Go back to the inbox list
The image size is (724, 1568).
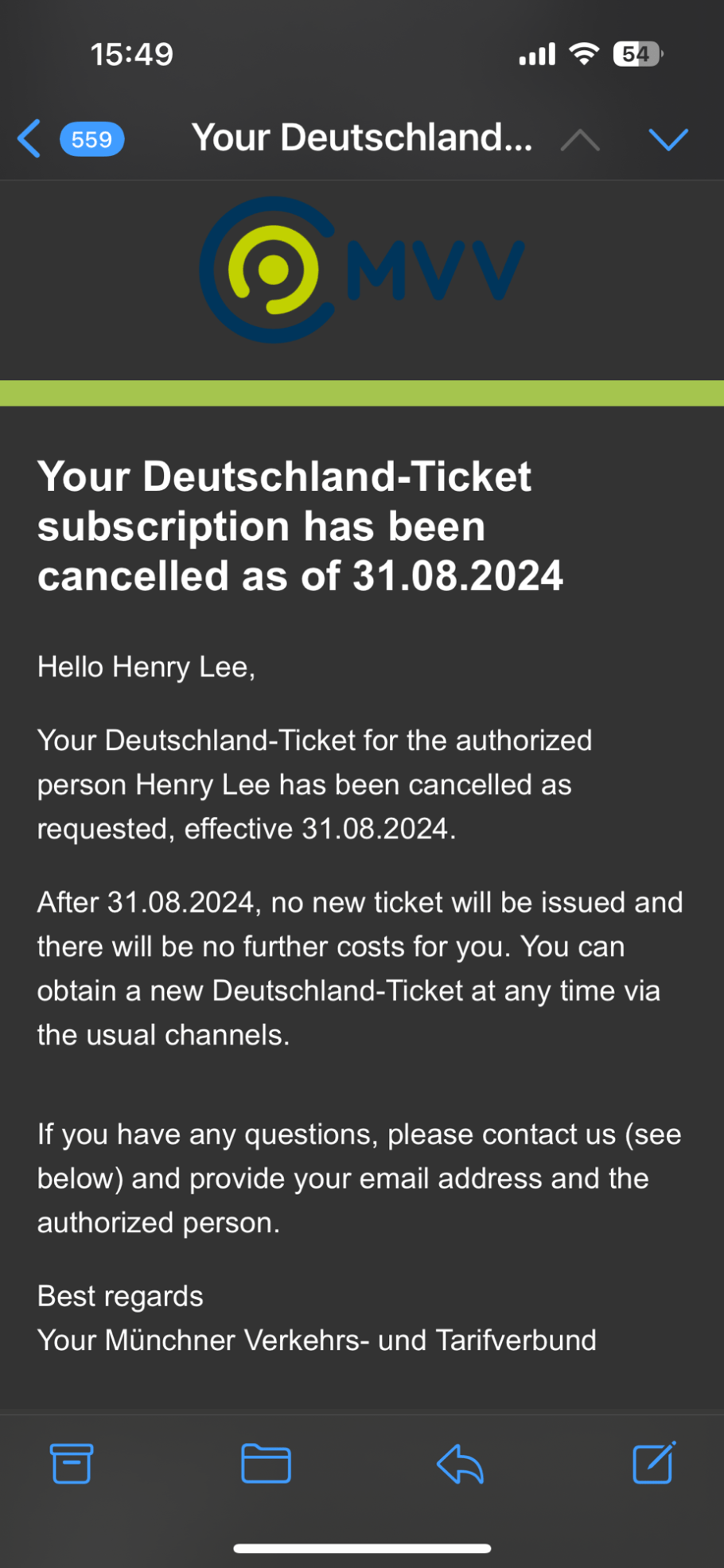point(30,139)
